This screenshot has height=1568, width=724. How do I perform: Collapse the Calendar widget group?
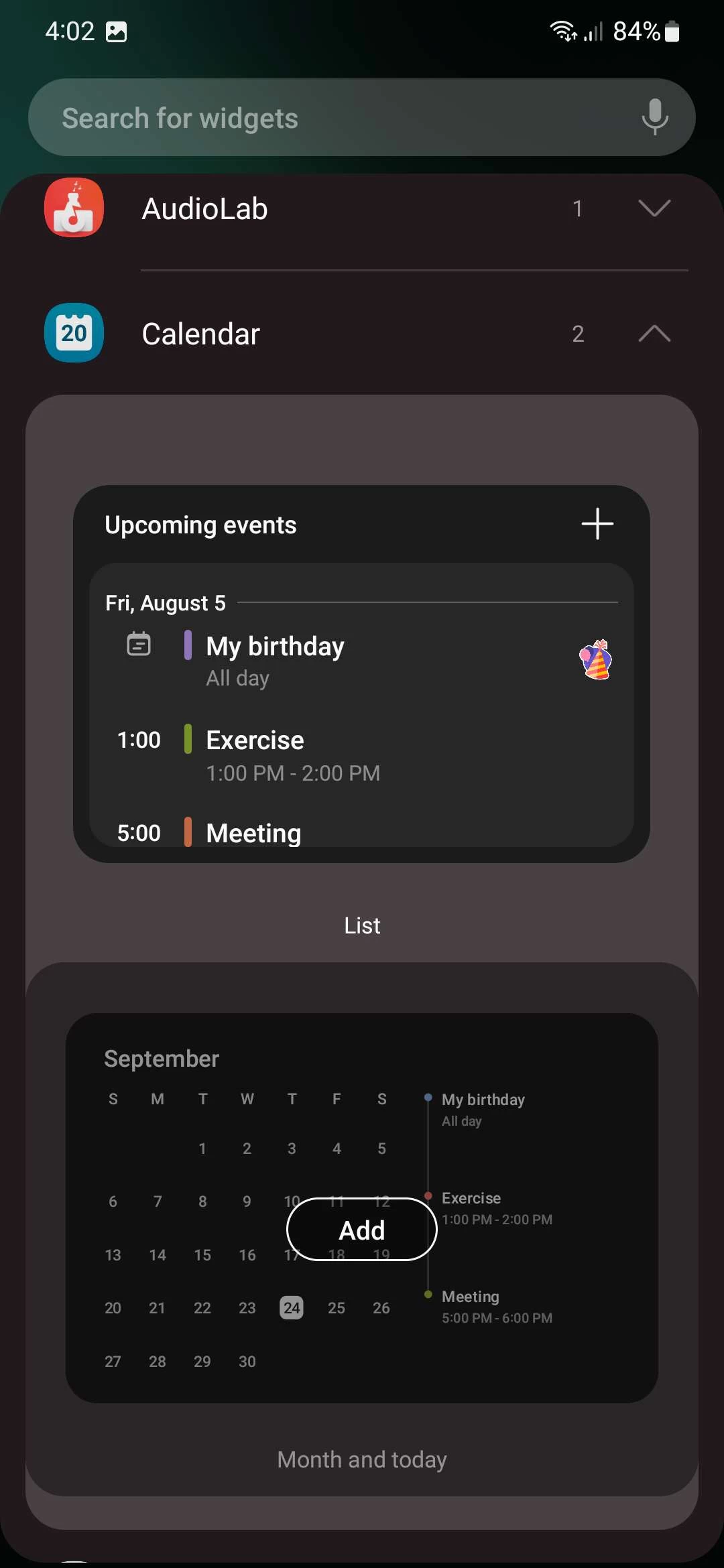(654, 334)
